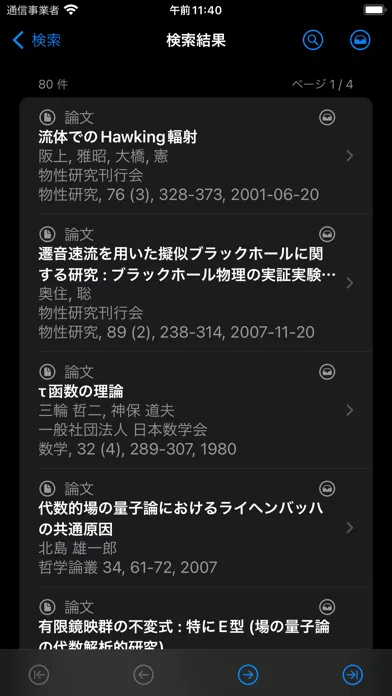Open paper 流体でのHawking輻射

(x=196, y=156)
